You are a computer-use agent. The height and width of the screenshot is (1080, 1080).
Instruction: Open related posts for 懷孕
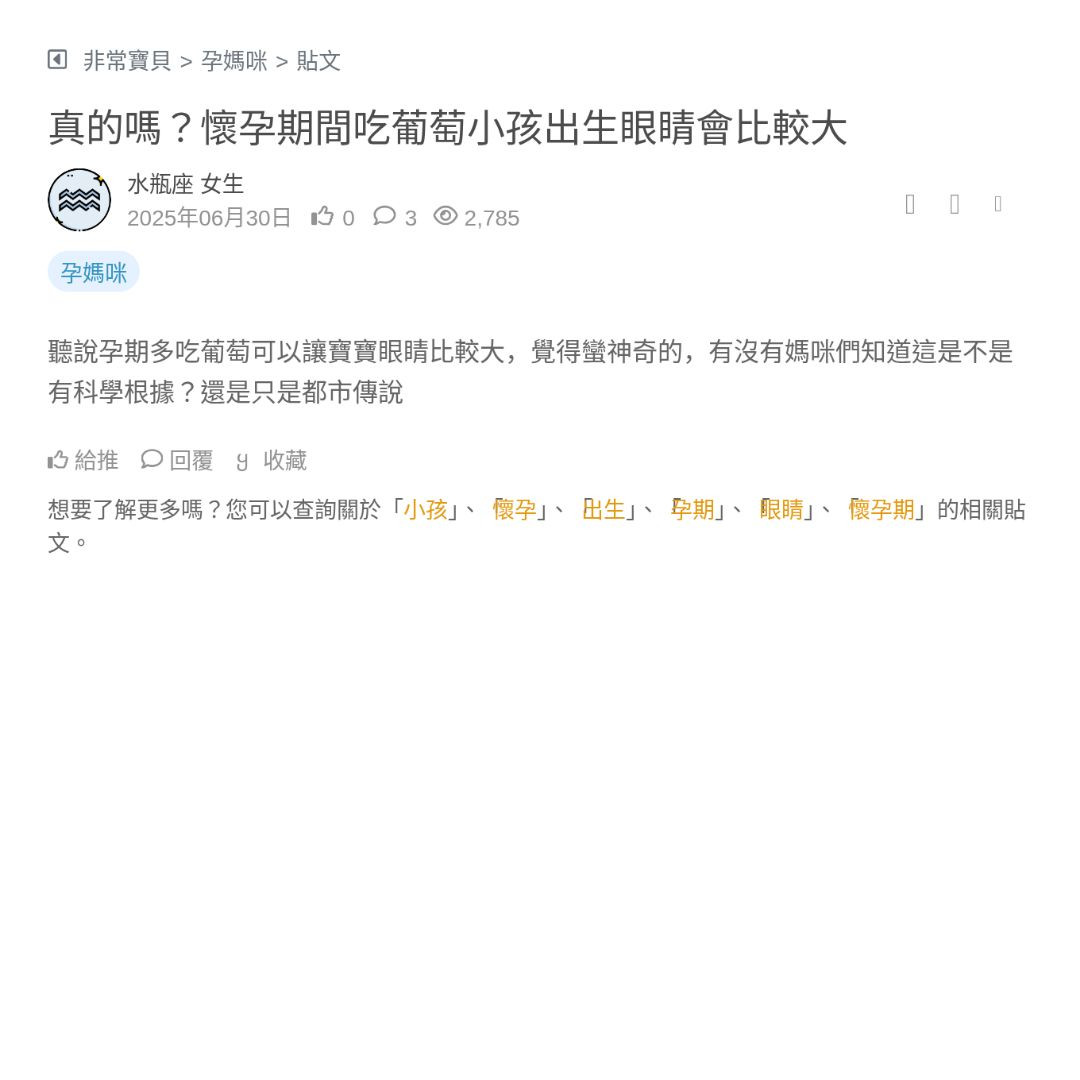(x=514, y=510)
